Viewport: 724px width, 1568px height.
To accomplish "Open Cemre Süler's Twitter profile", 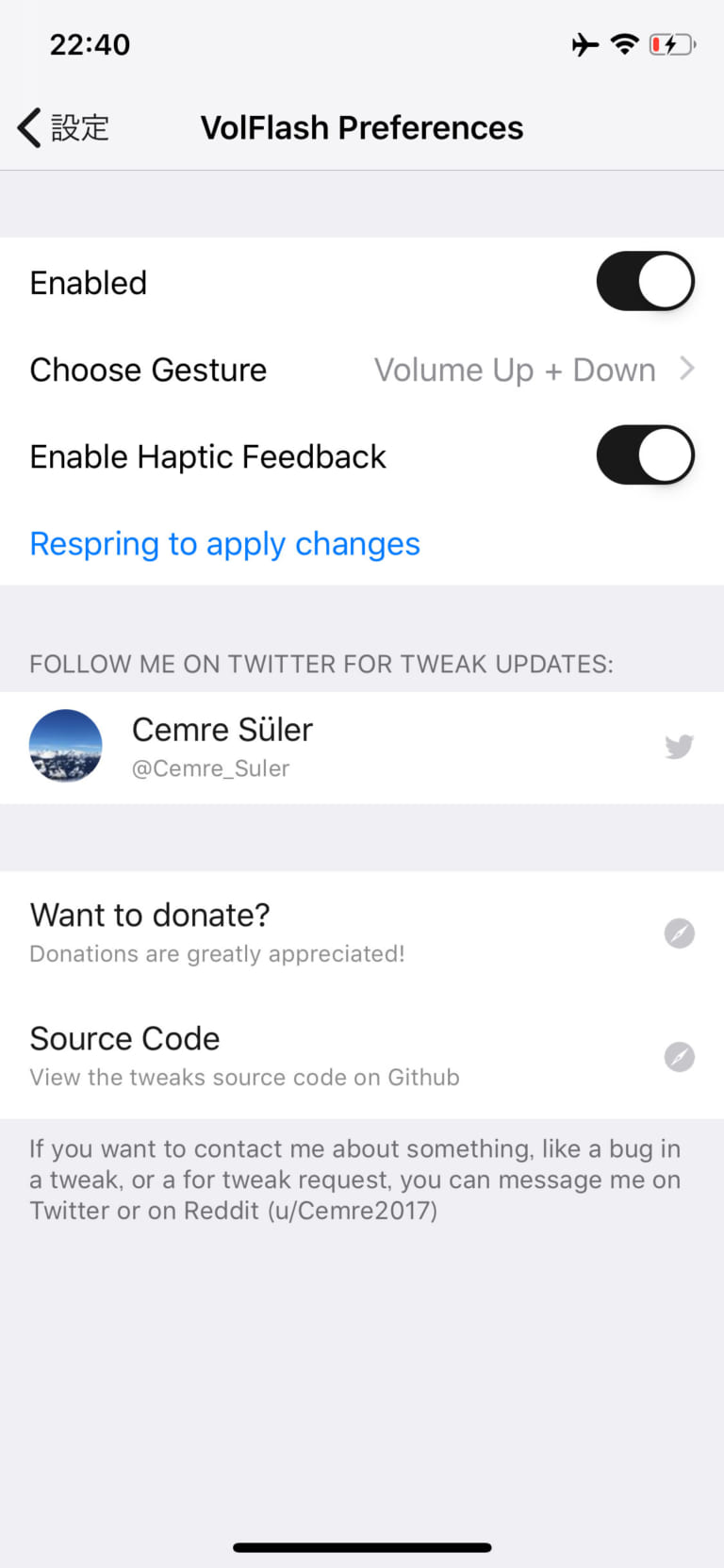I will point(362,747).
